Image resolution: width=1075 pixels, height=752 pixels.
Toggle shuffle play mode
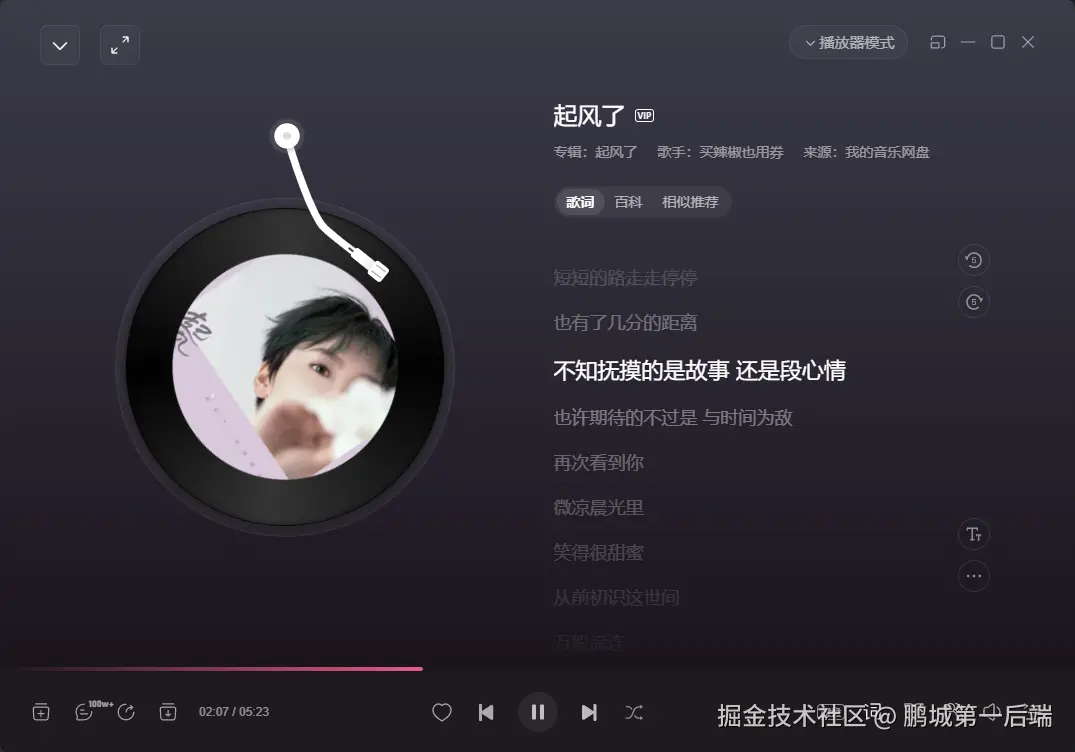634,712
